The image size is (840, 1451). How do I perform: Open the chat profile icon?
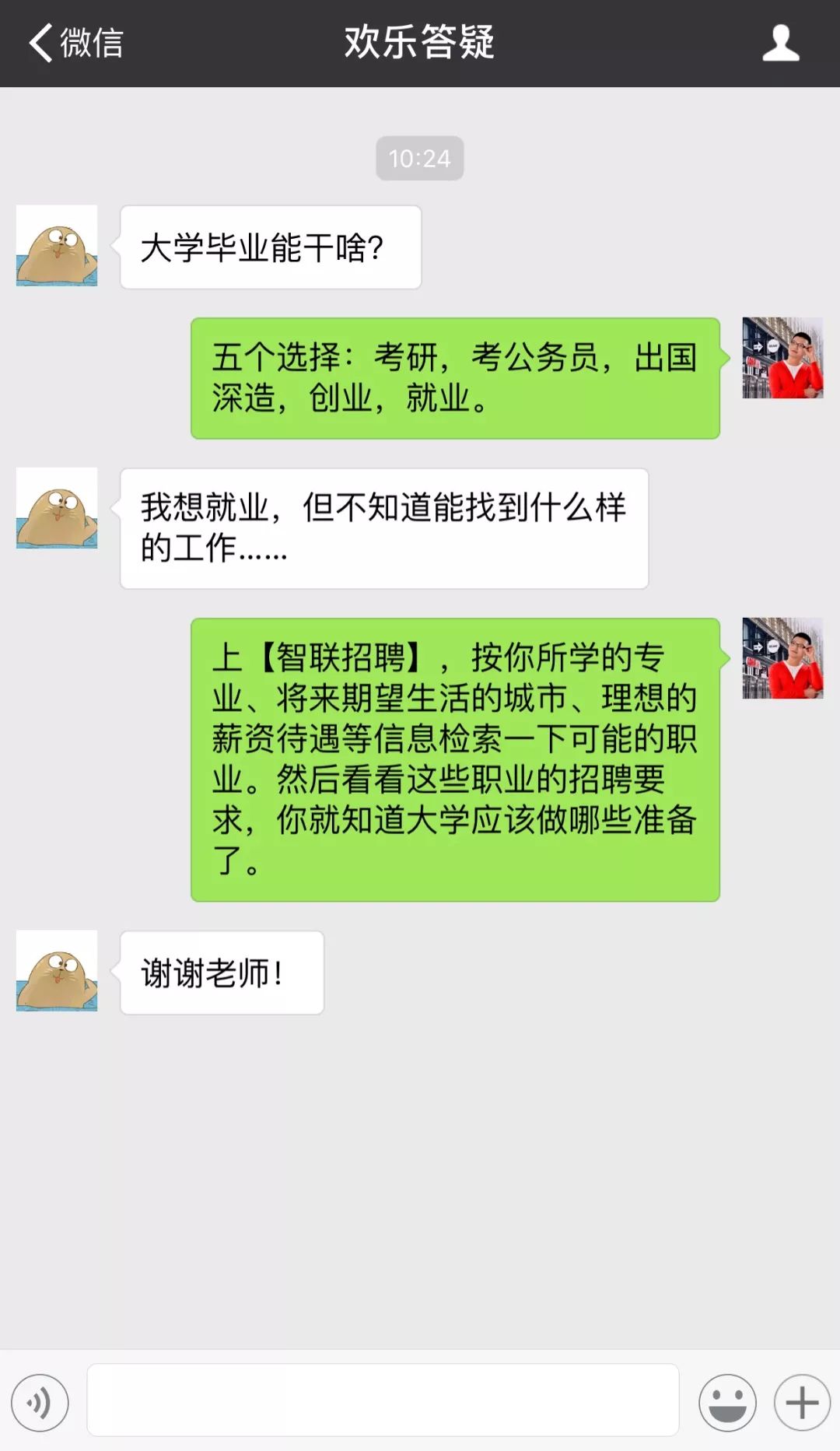click(x=781, y=43)
